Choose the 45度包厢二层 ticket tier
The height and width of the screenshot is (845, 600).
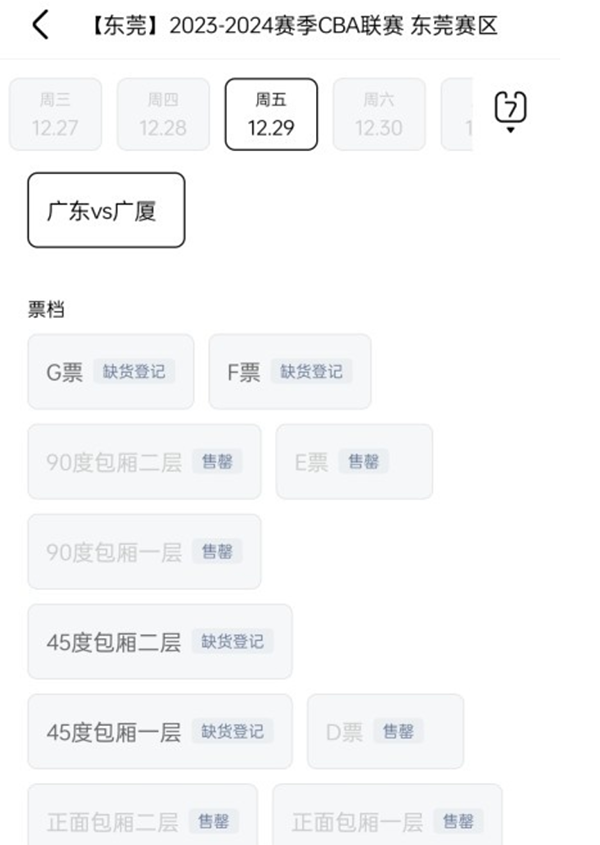[159, 642]
